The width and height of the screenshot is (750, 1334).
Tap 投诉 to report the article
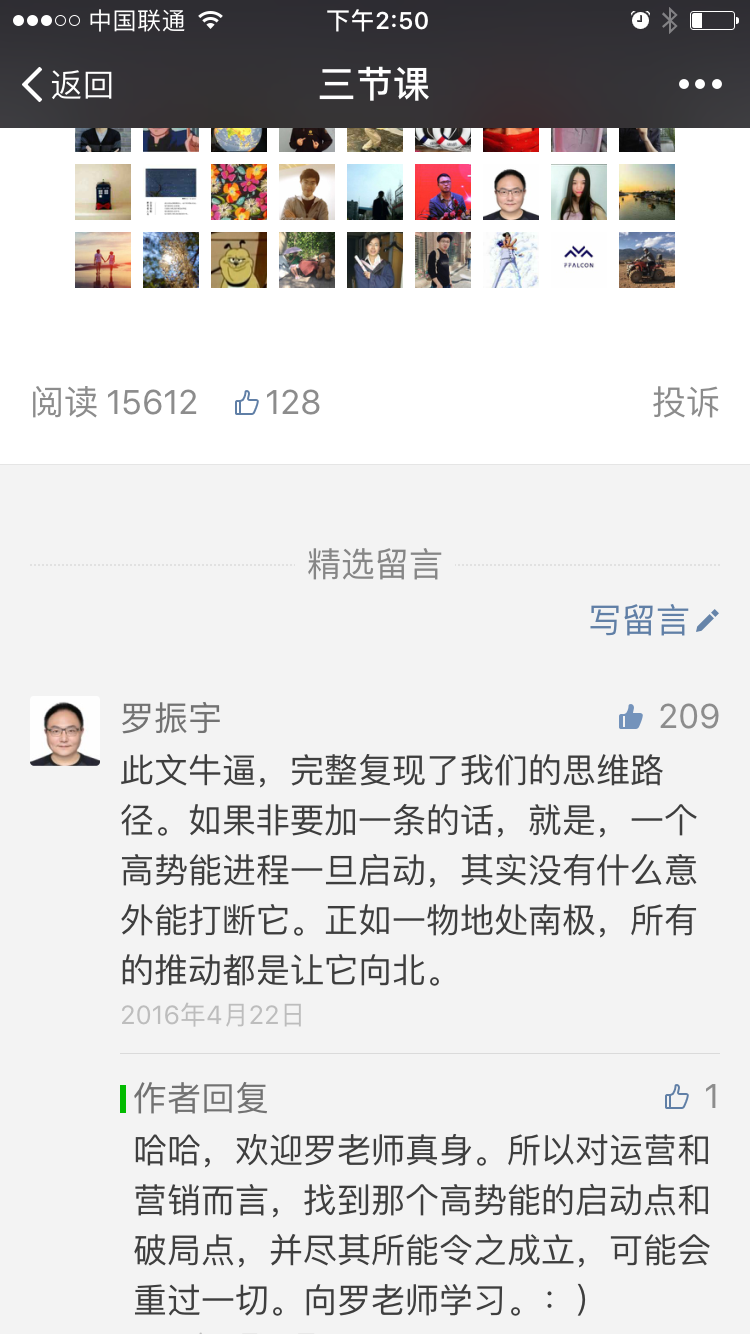point(685,402)
